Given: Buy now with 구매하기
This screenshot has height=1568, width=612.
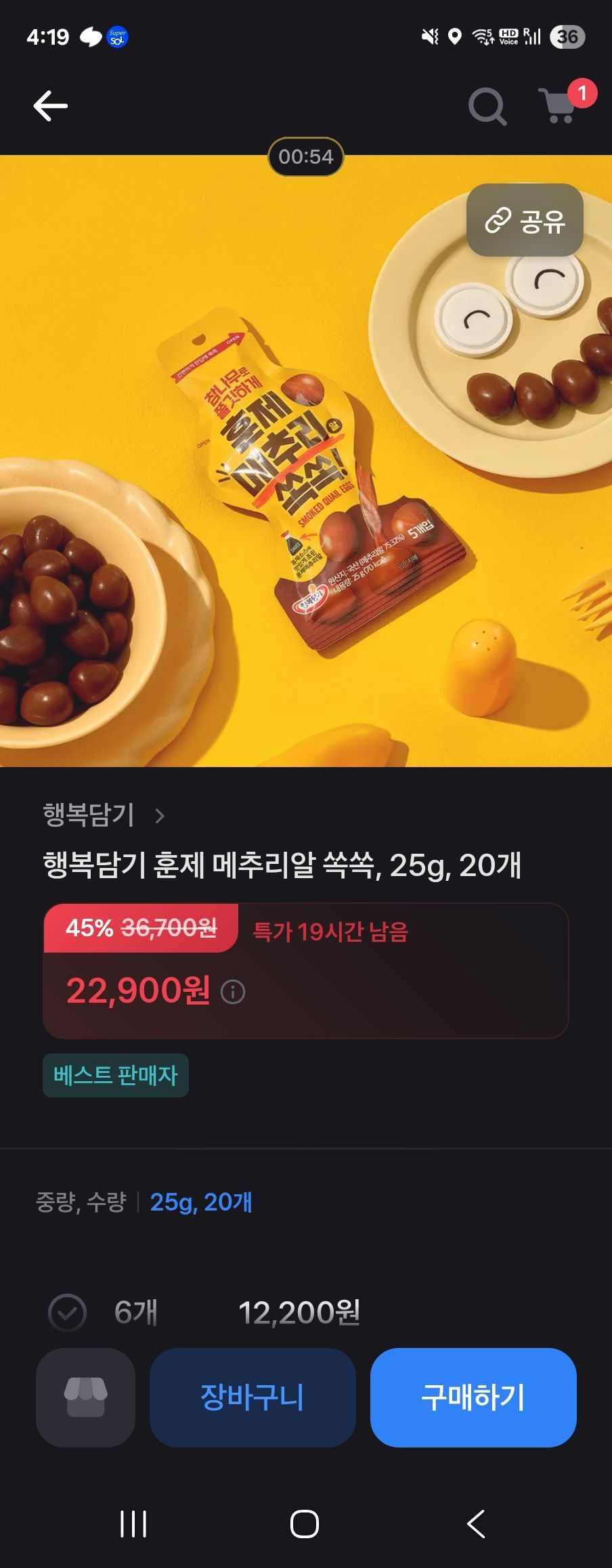Looking at the screenshot, I should pyautogui.click(x=473, y=1397).
